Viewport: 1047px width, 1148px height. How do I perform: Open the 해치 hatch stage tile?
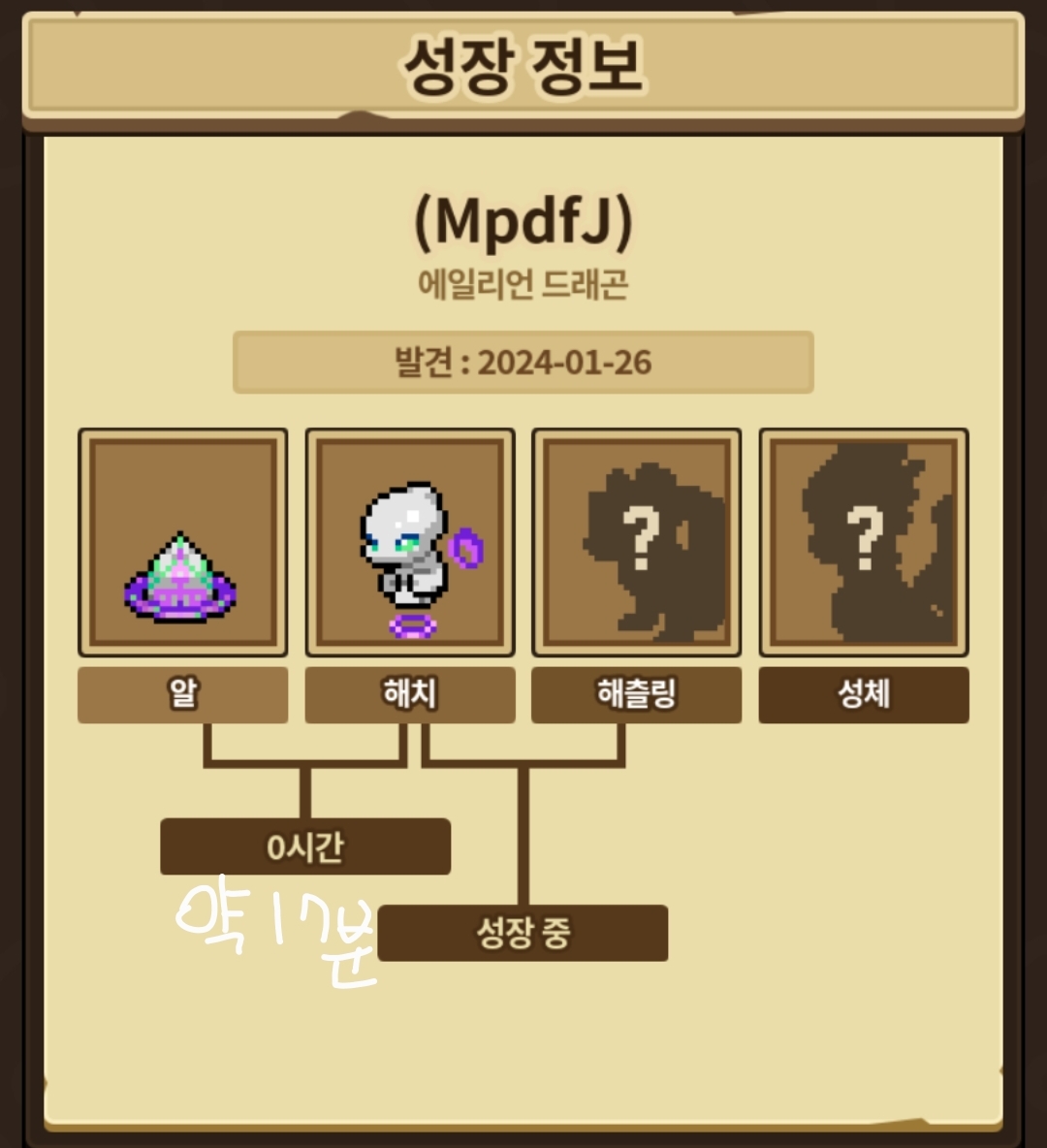click(x=410, y=542)
